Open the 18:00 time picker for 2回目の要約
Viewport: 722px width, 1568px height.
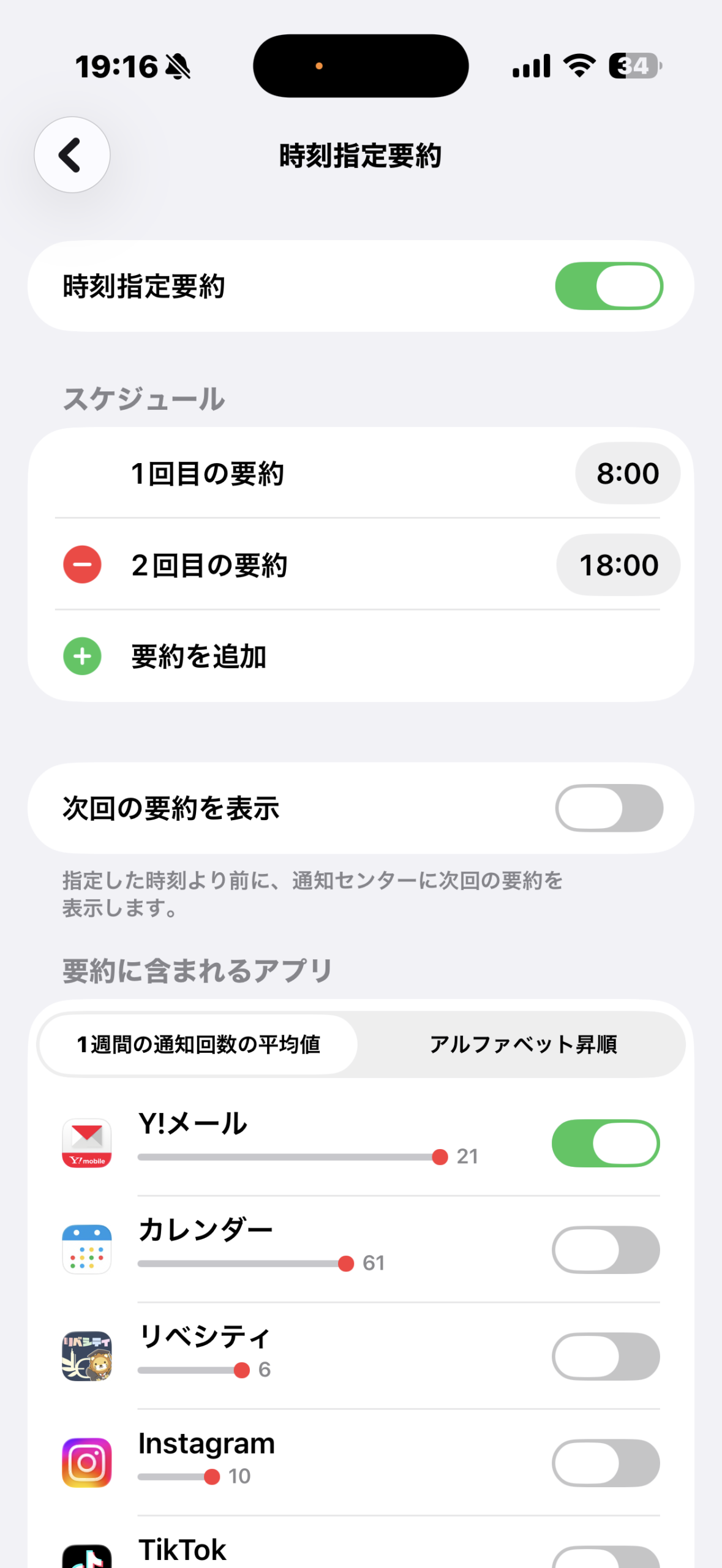[617, 564]
